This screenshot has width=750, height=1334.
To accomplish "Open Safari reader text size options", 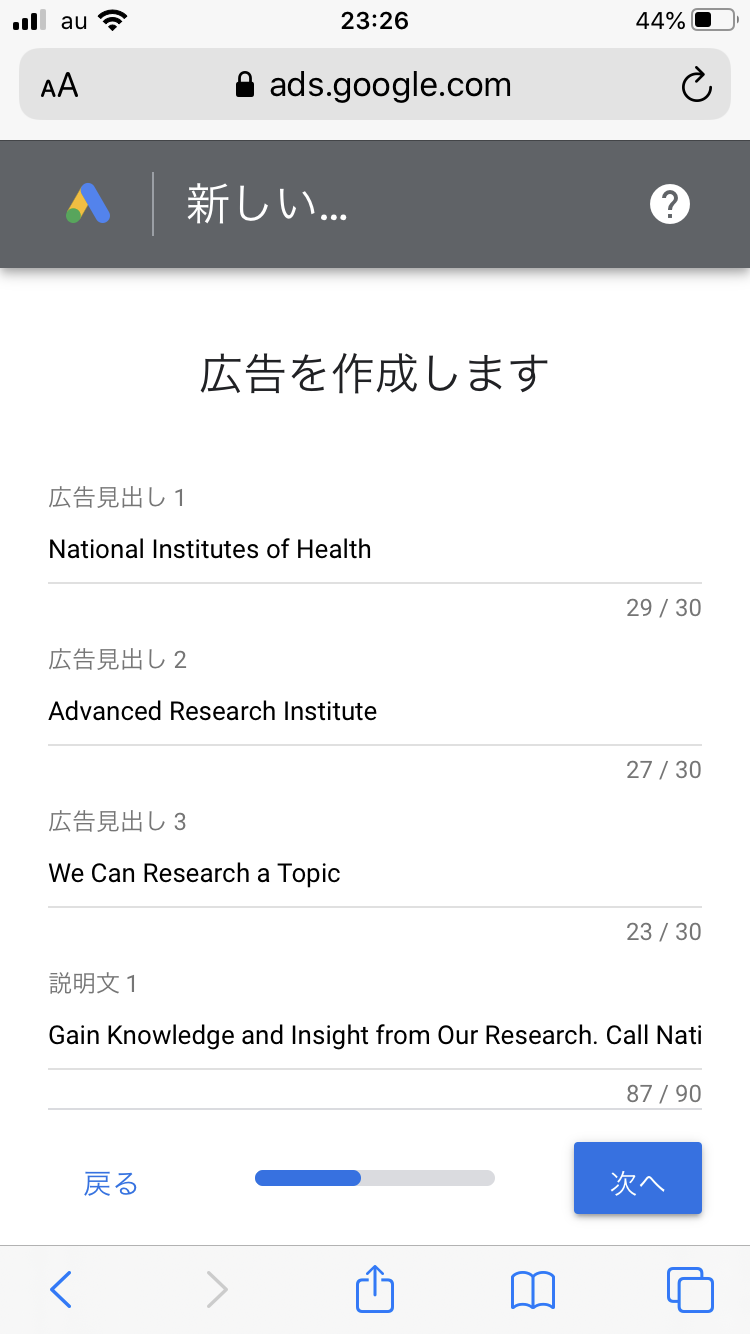I will 60,86.
